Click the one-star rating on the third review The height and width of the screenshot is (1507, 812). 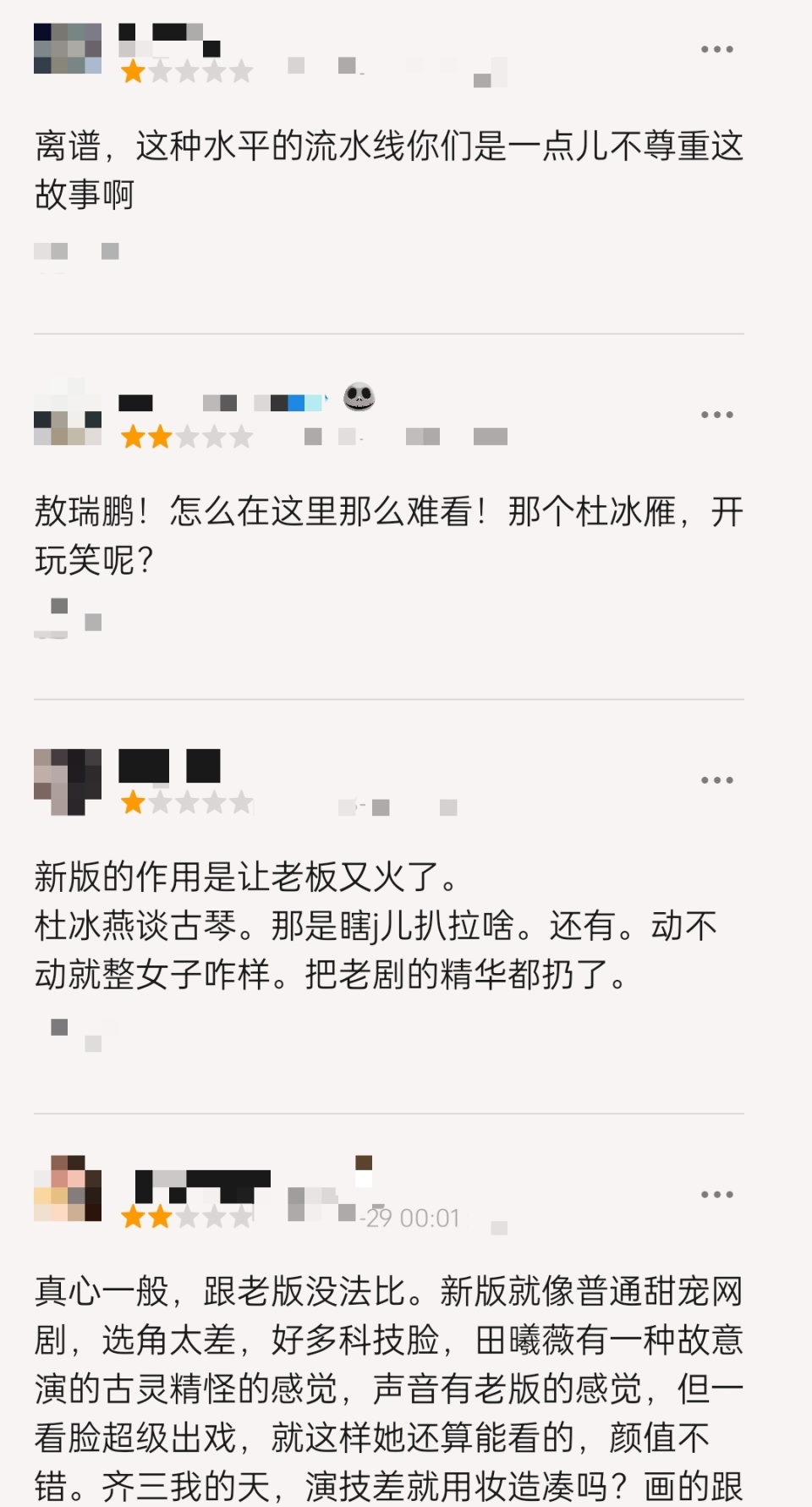[x=131, y=803]
